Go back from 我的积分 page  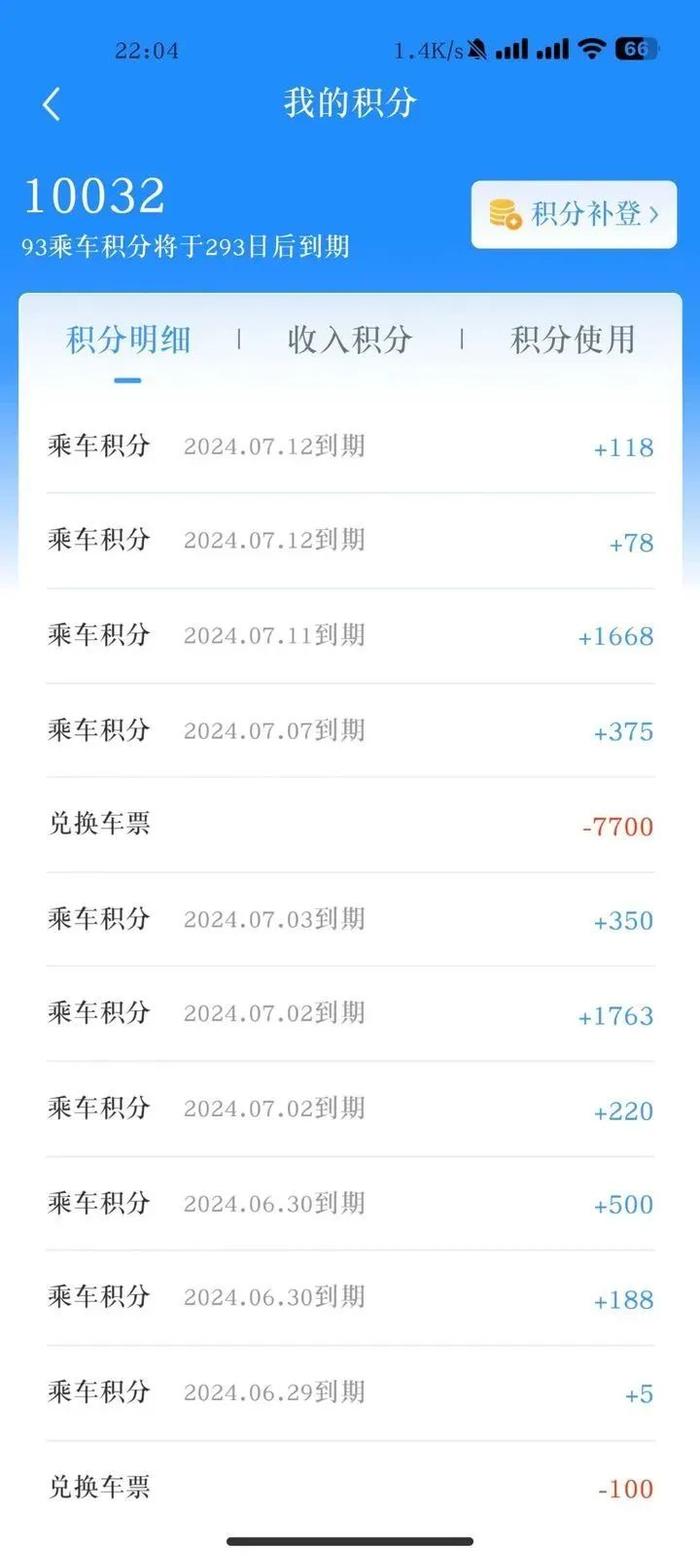[52, 103]
